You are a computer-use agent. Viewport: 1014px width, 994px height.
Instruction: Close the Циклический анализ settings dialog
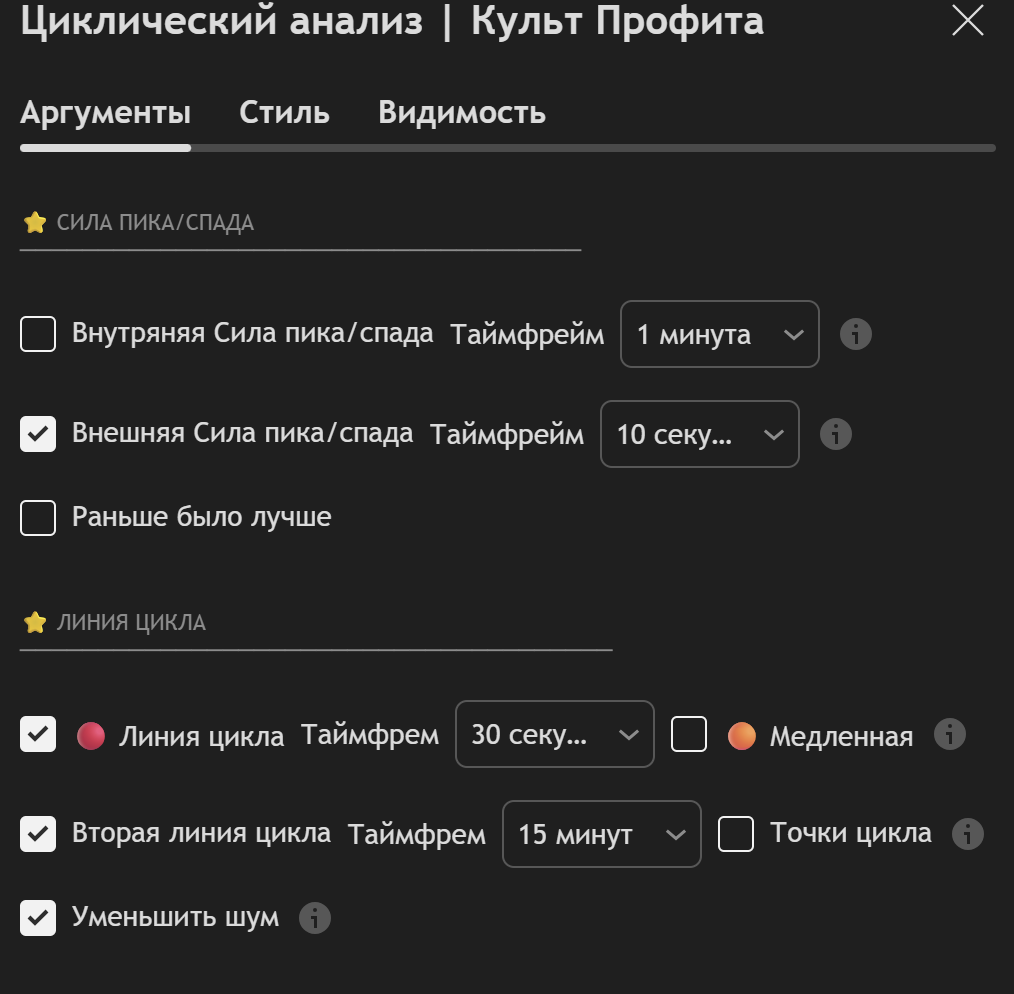pyautogui.click(x=968, y=21)
